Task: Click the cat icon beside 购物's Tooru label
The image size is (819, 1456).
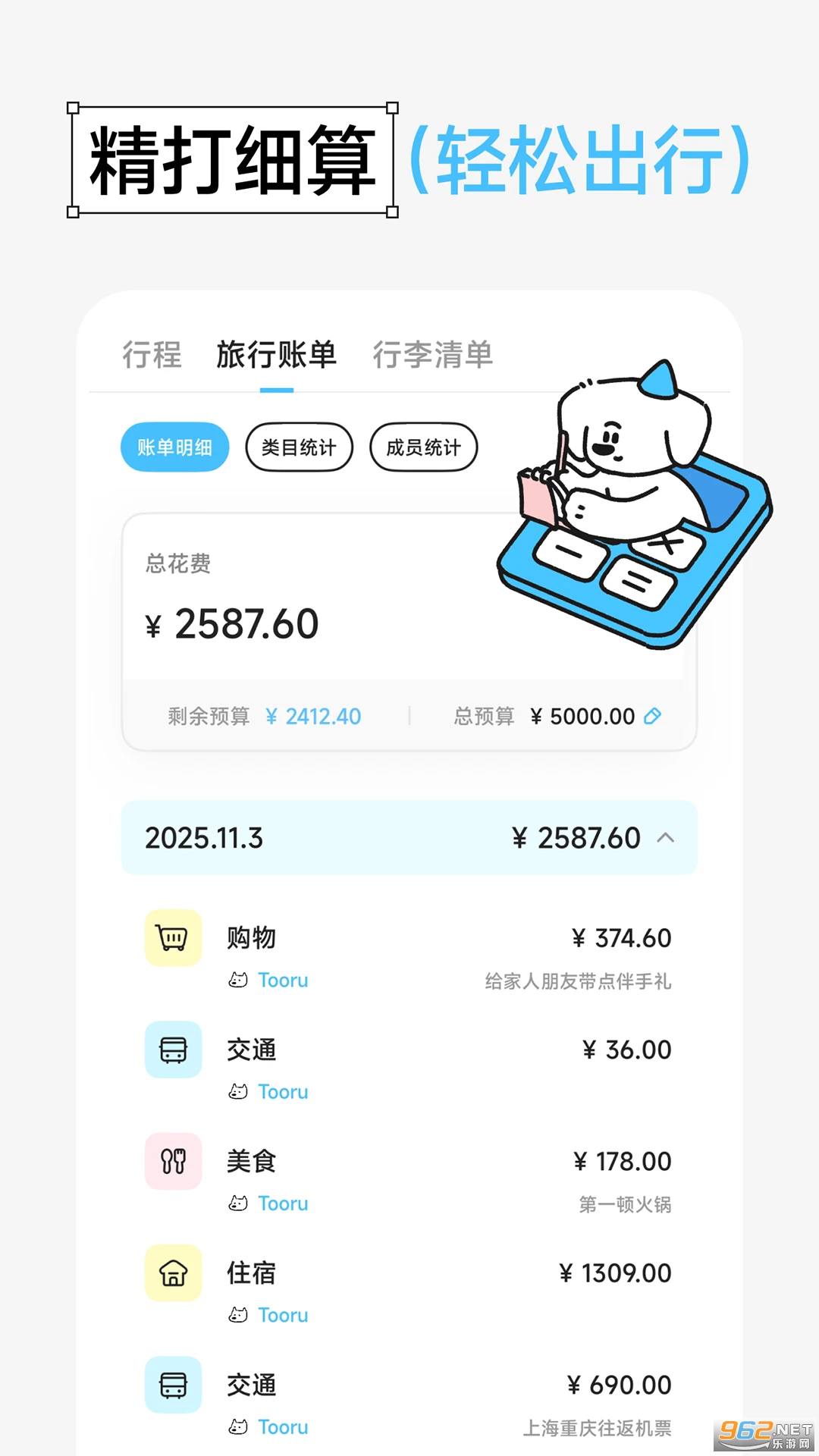Action: 239,980
